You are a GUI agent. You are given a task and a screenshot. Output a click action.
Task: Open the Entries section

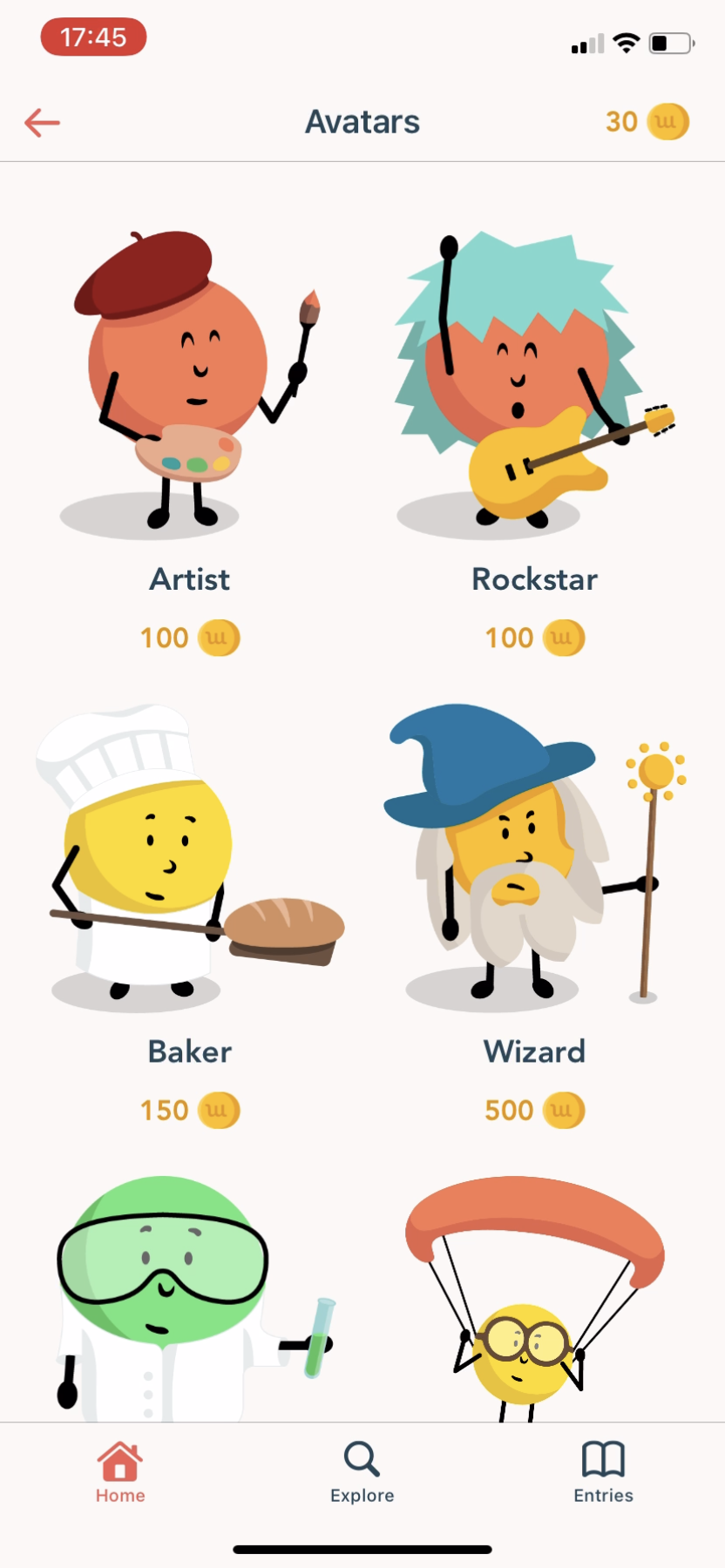[x=603, y=1472]
